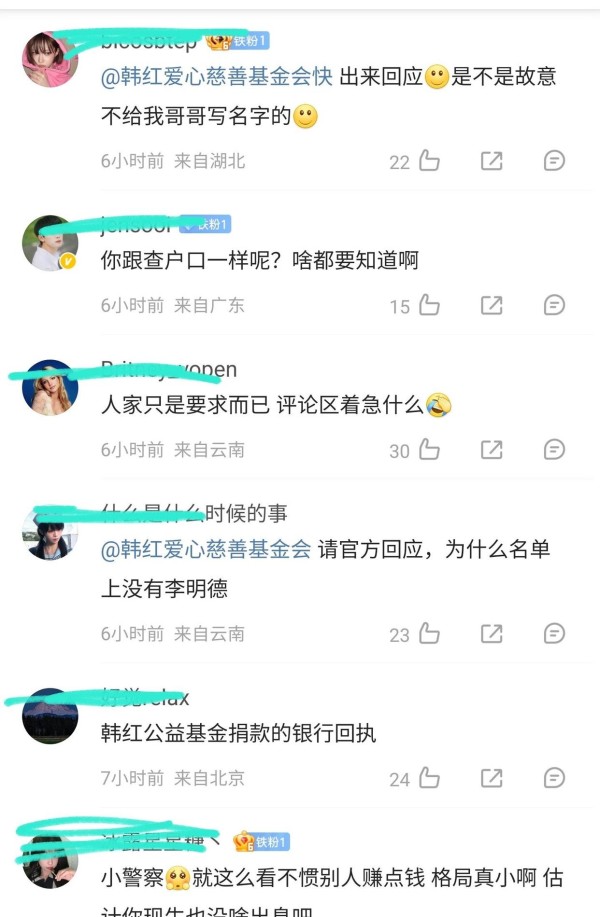The height and width of the screenshot is (917, 600).
Task: Reply to the comment from 广东
Action: [x=554, y=305]
